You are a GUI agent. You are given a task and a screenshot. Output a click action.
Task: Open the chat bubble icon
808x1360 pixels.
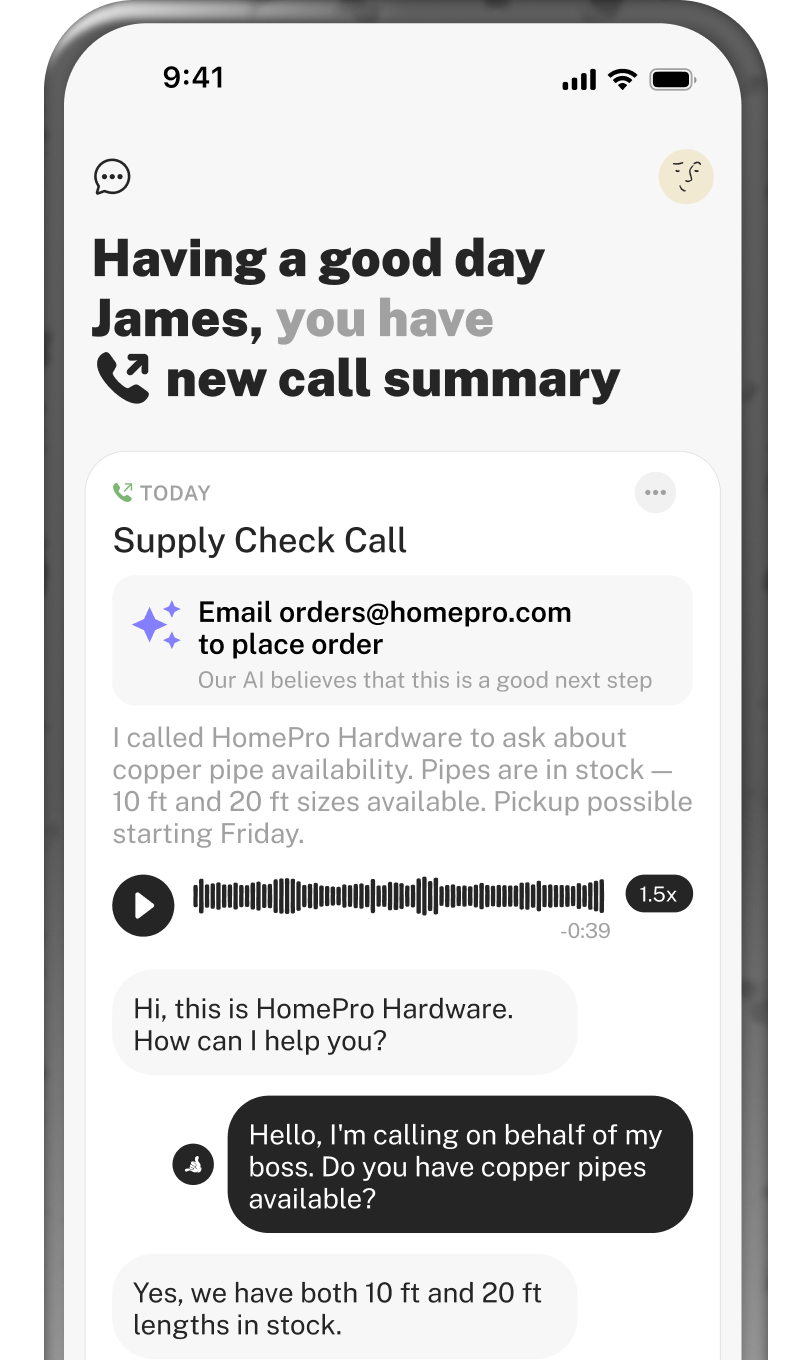112,177
